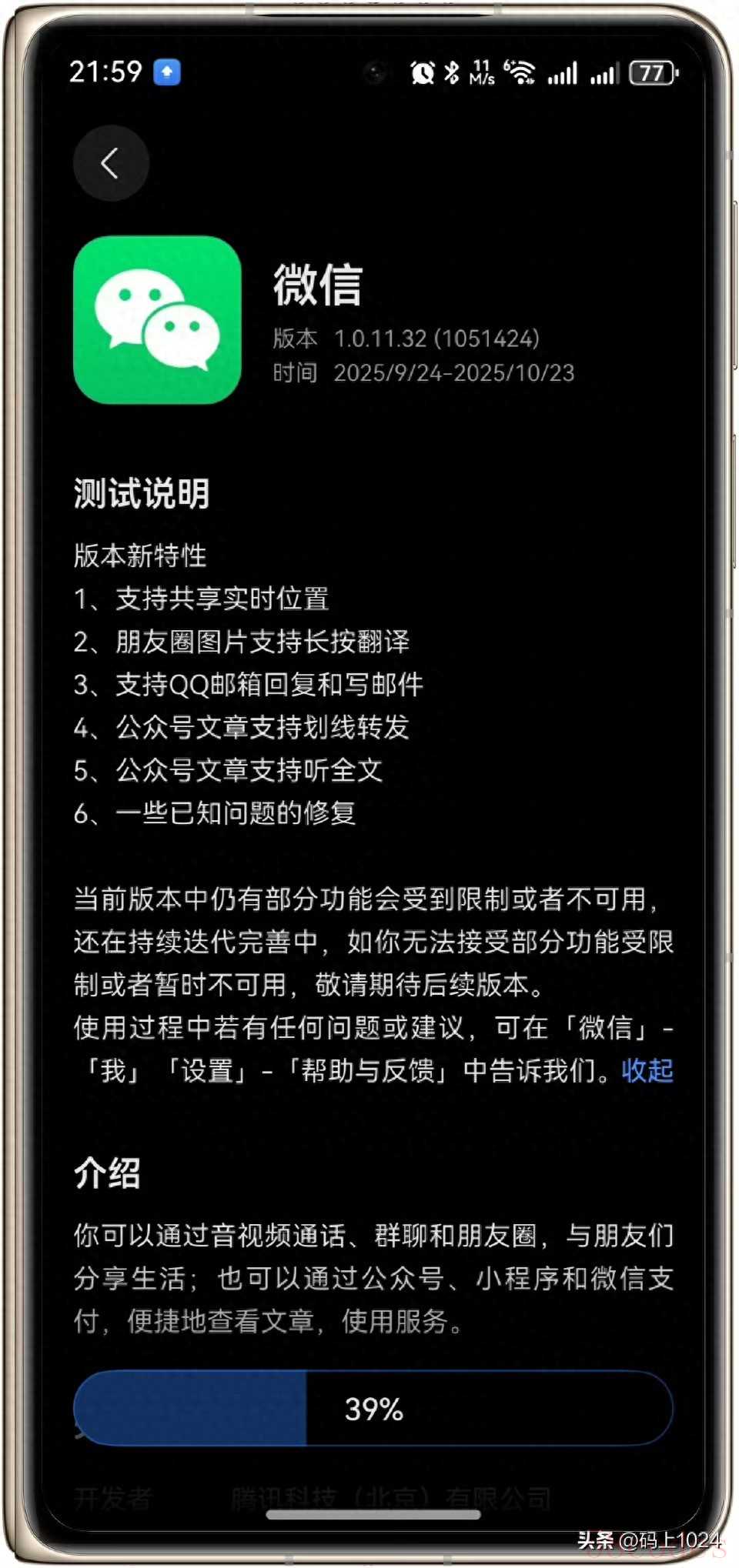Pause the download at 39%

[373, 1409]
